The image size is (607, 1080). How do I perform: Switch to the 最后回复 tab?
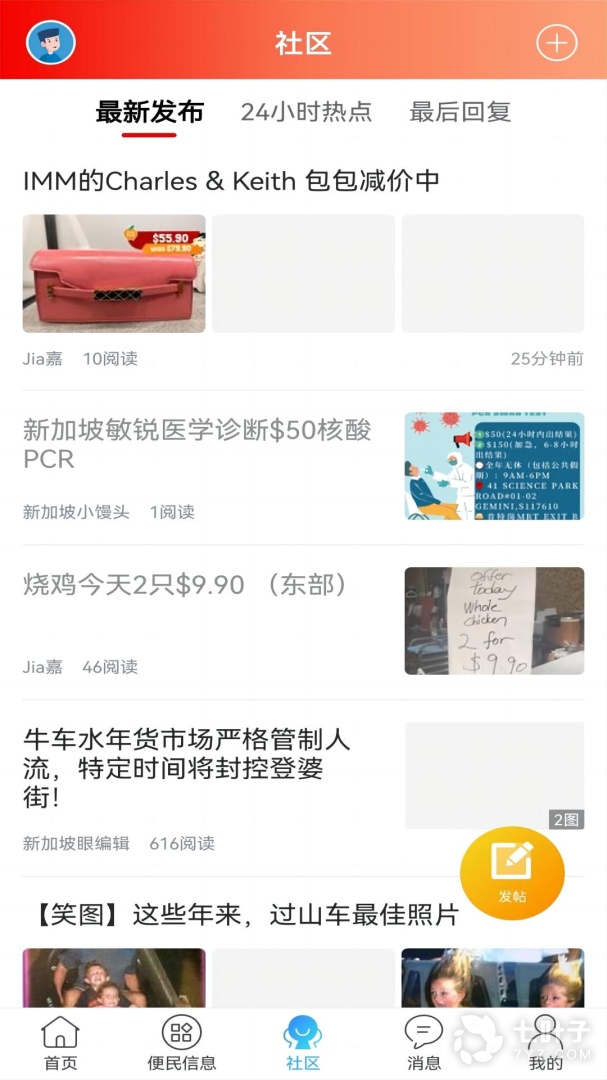[x=460, y=112]
